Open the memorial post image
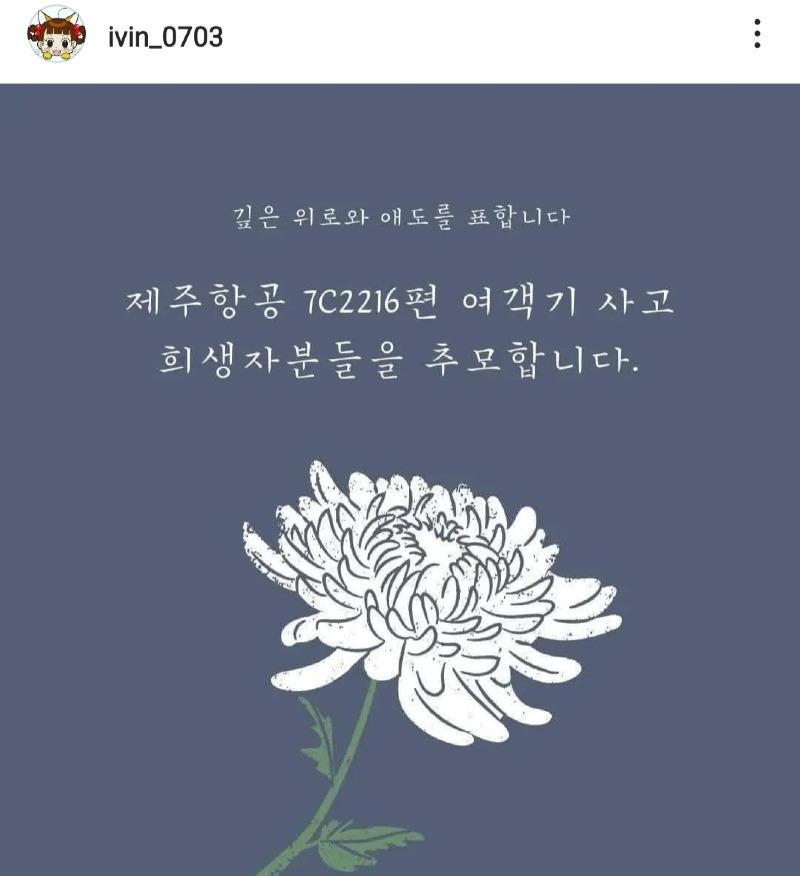Image resolution: width=800 pixels, height=876 pixels. pyautogui.click(x=400, y=480)
